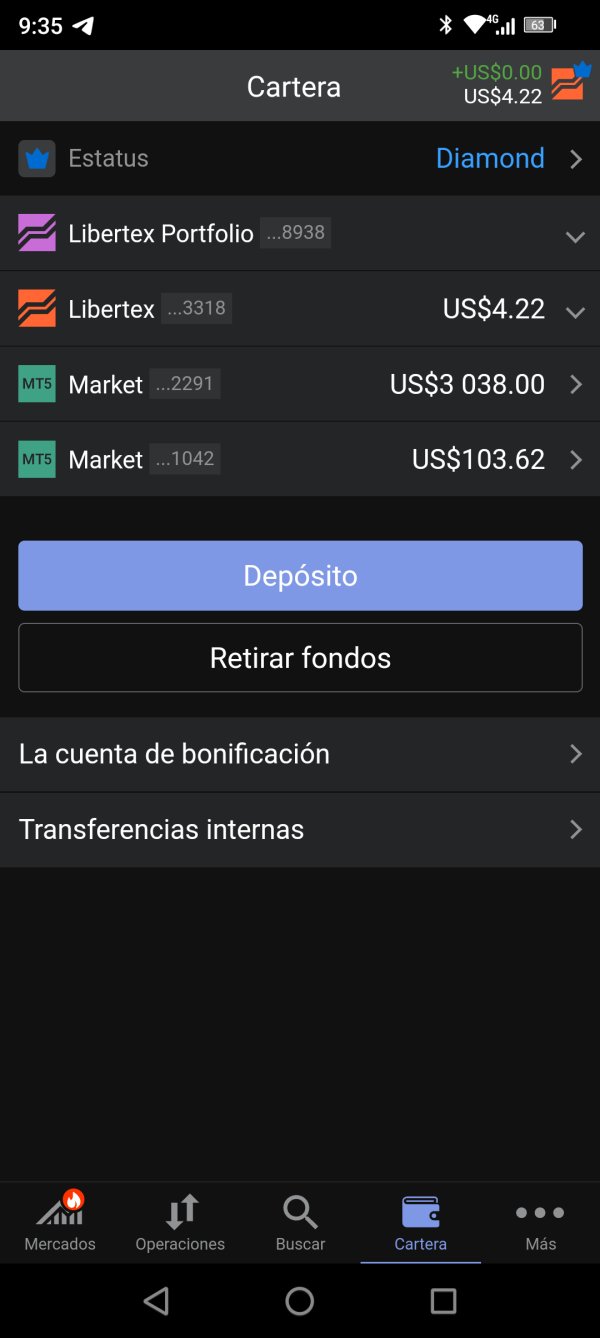
Task: Select the Cartera tab
Action: pos(420,1222)
